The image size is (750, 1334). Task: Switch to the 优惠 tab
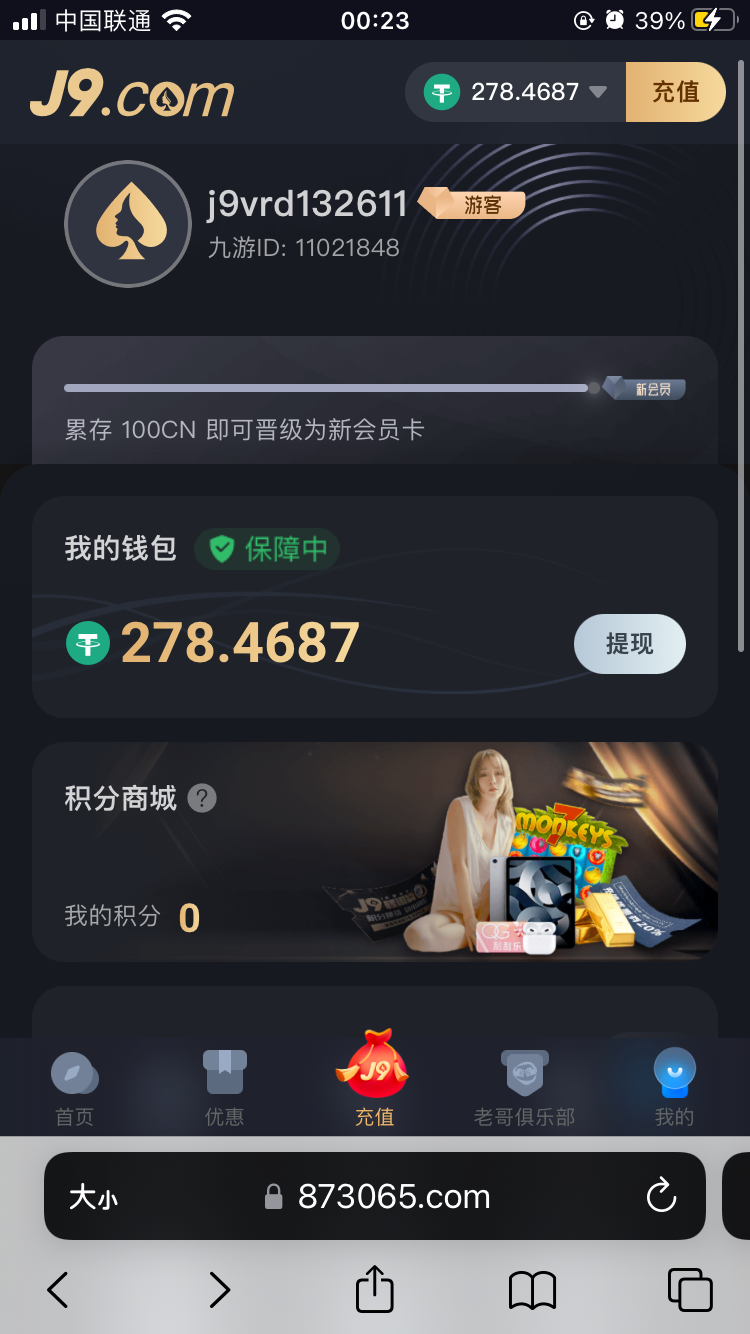(x=224, y=1088)
